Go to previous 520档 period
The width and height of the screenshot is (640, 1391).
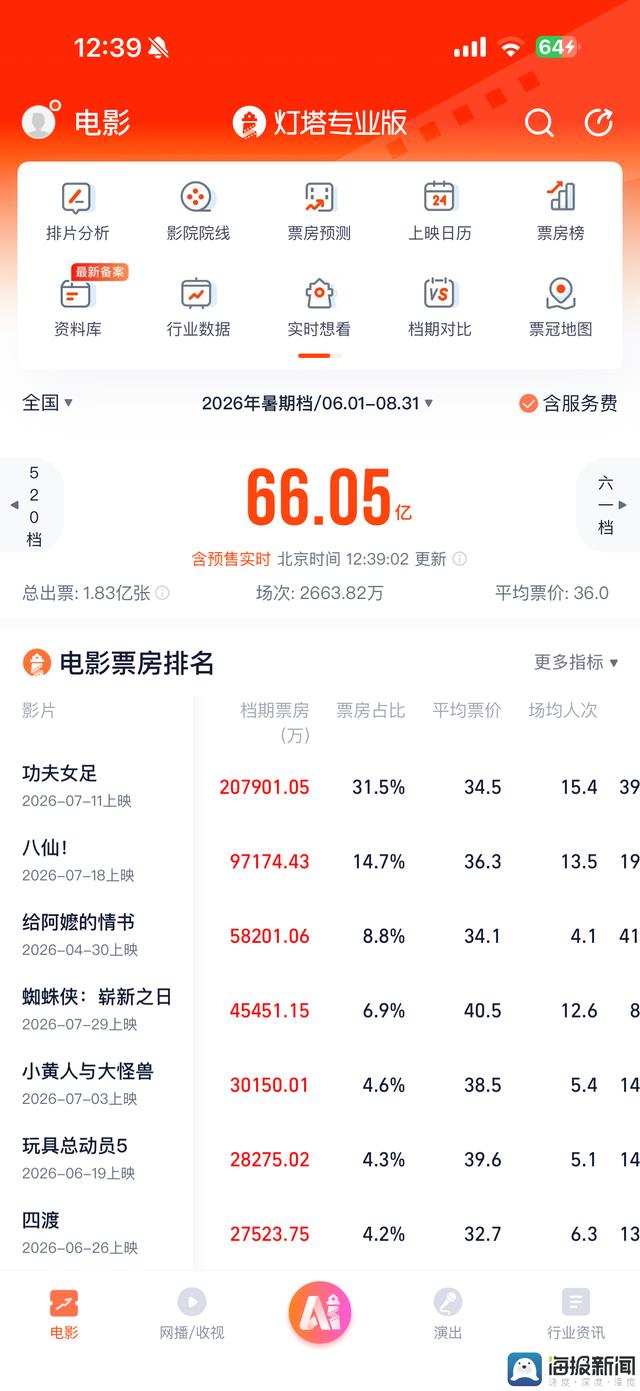click(30, 505)
